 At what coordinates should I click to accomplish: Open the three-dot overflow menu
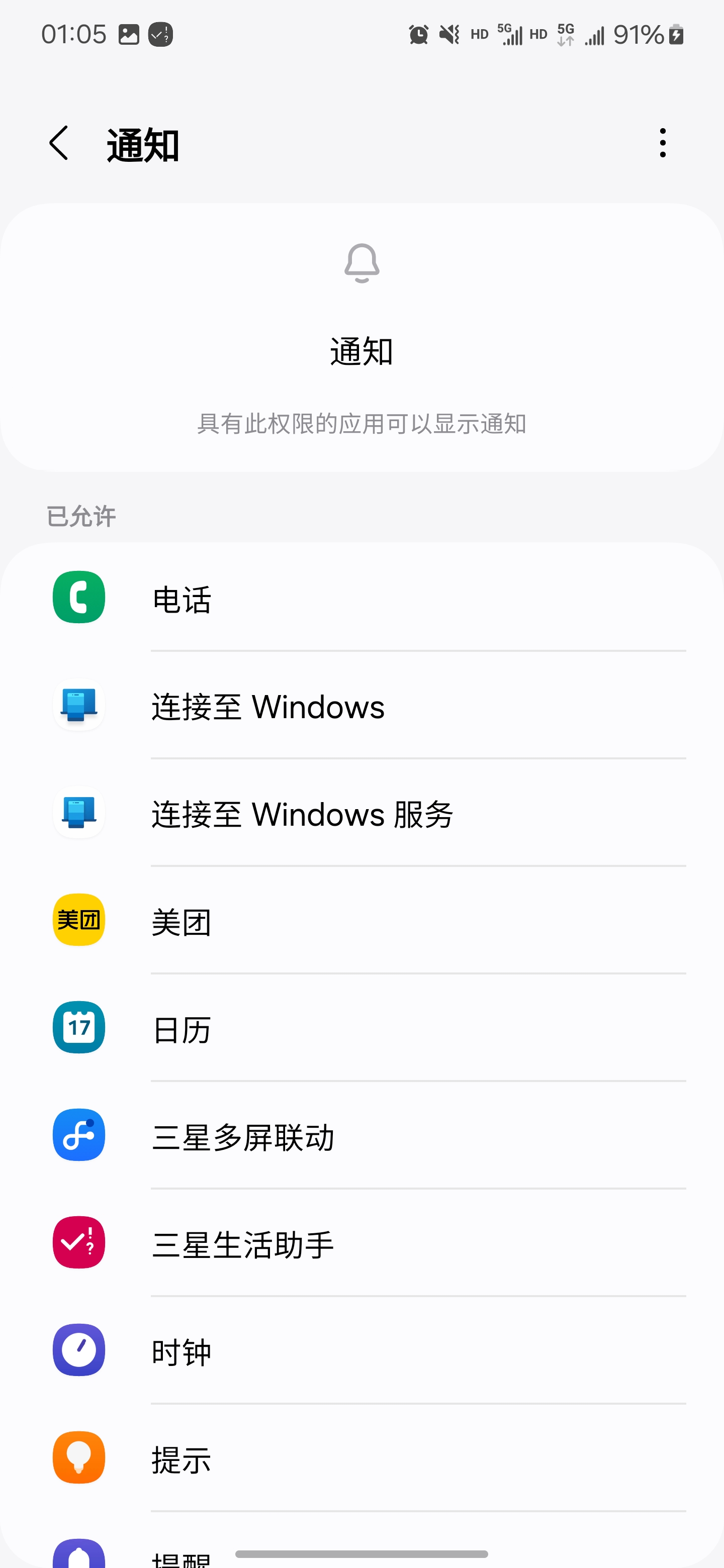coord(663,144)
